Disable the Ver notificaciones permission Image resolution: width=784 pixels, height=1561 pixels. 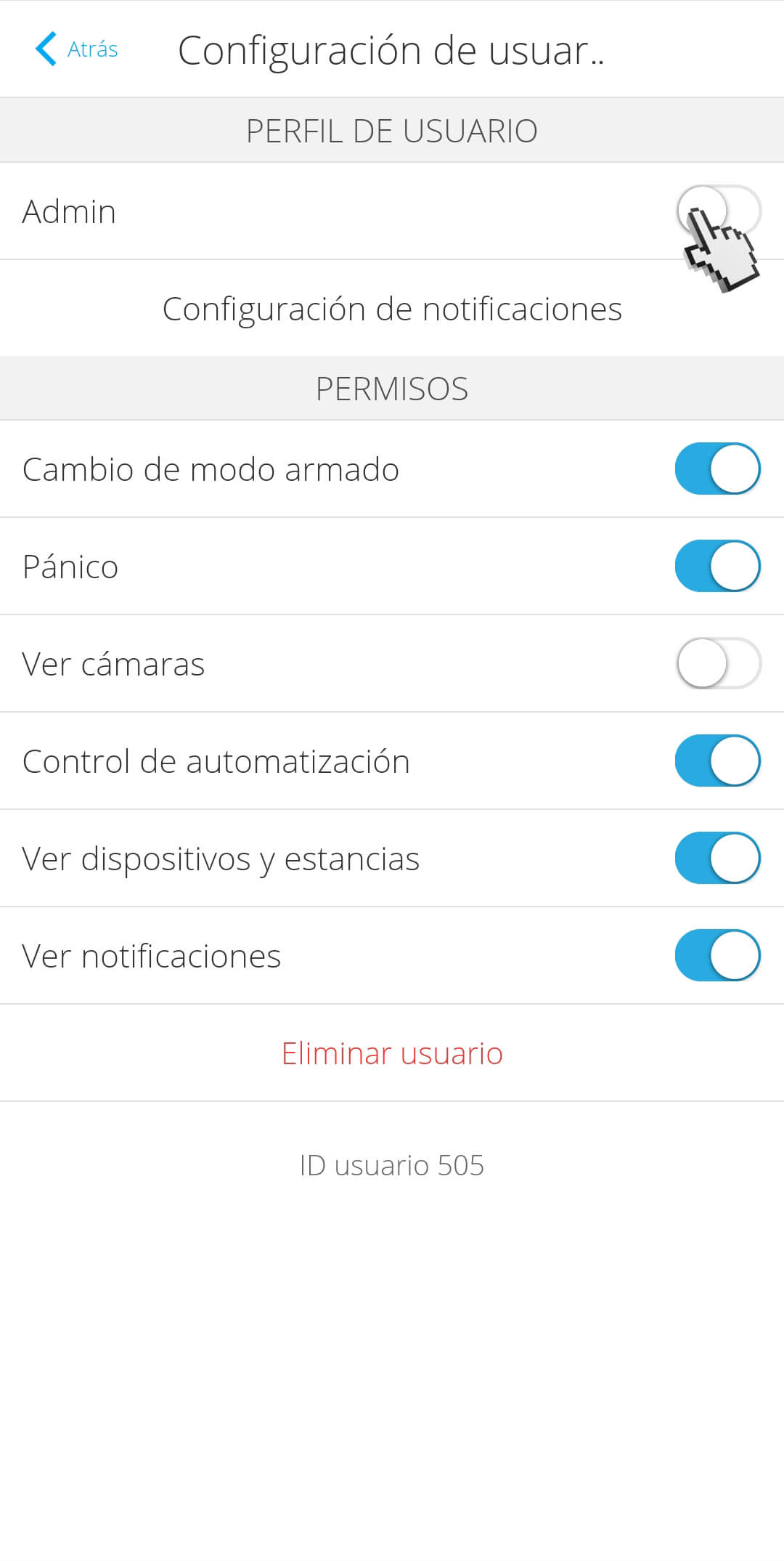718,955
